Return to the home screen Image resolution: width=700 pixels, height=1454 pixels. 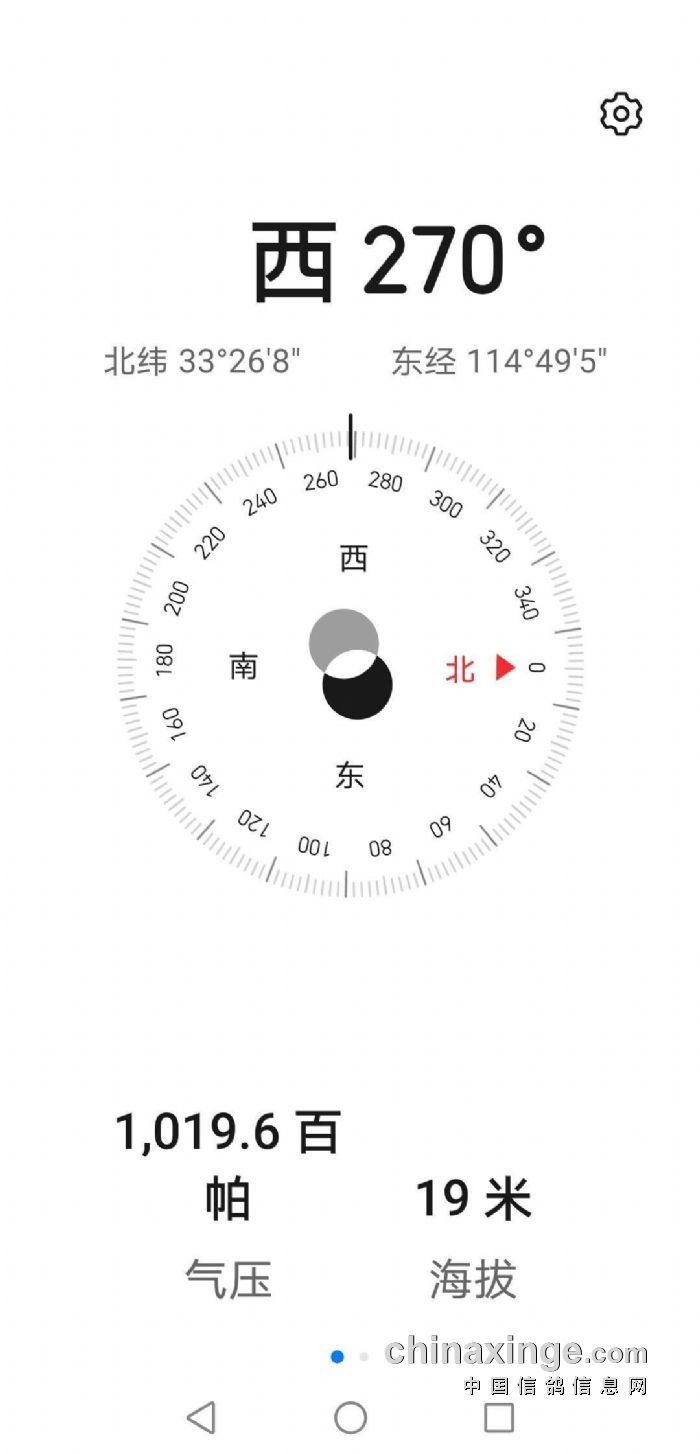[x=350, y=1416]
